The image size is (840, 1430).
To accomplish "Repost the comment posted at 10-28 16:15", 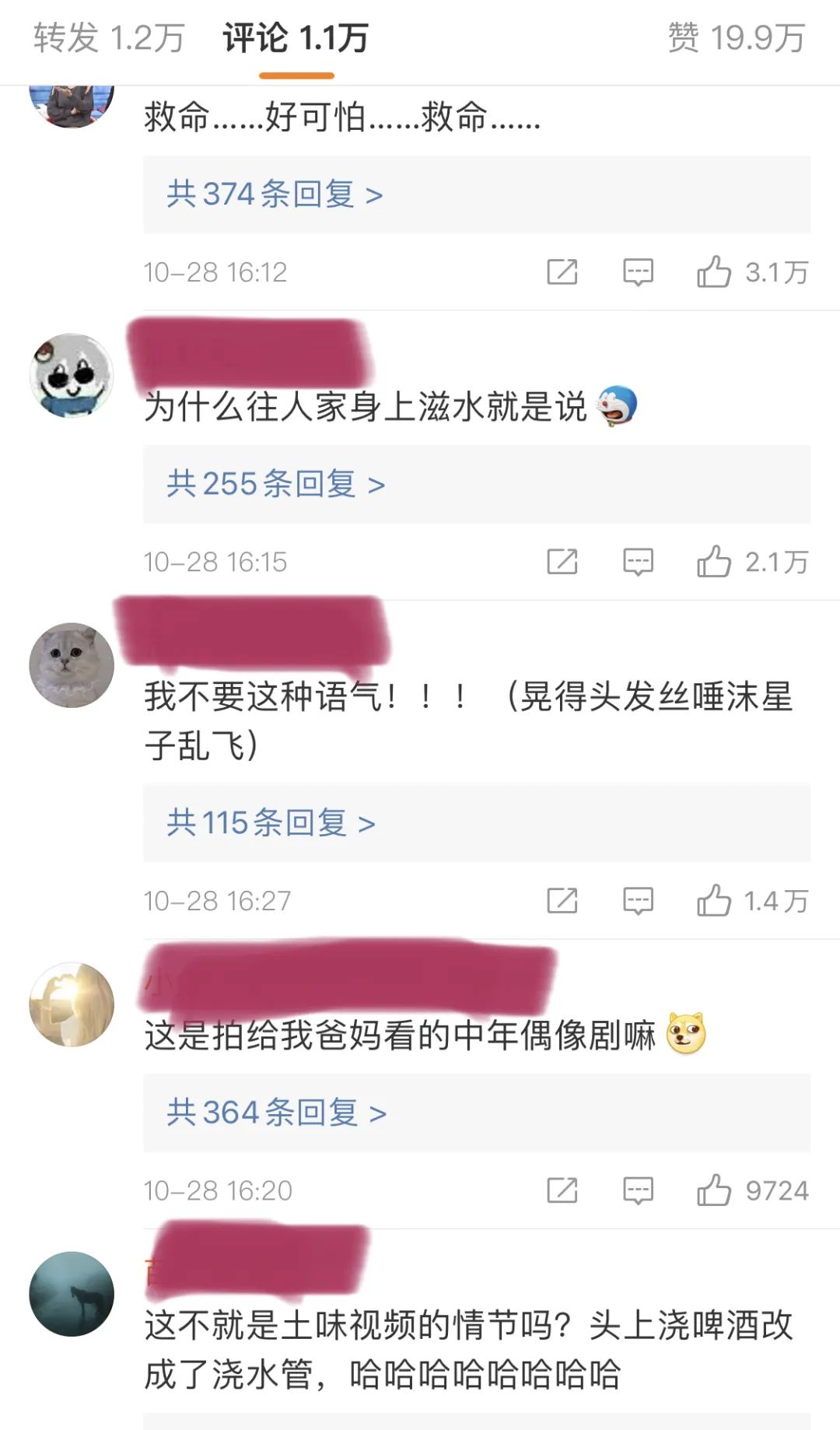I will 562,561.
